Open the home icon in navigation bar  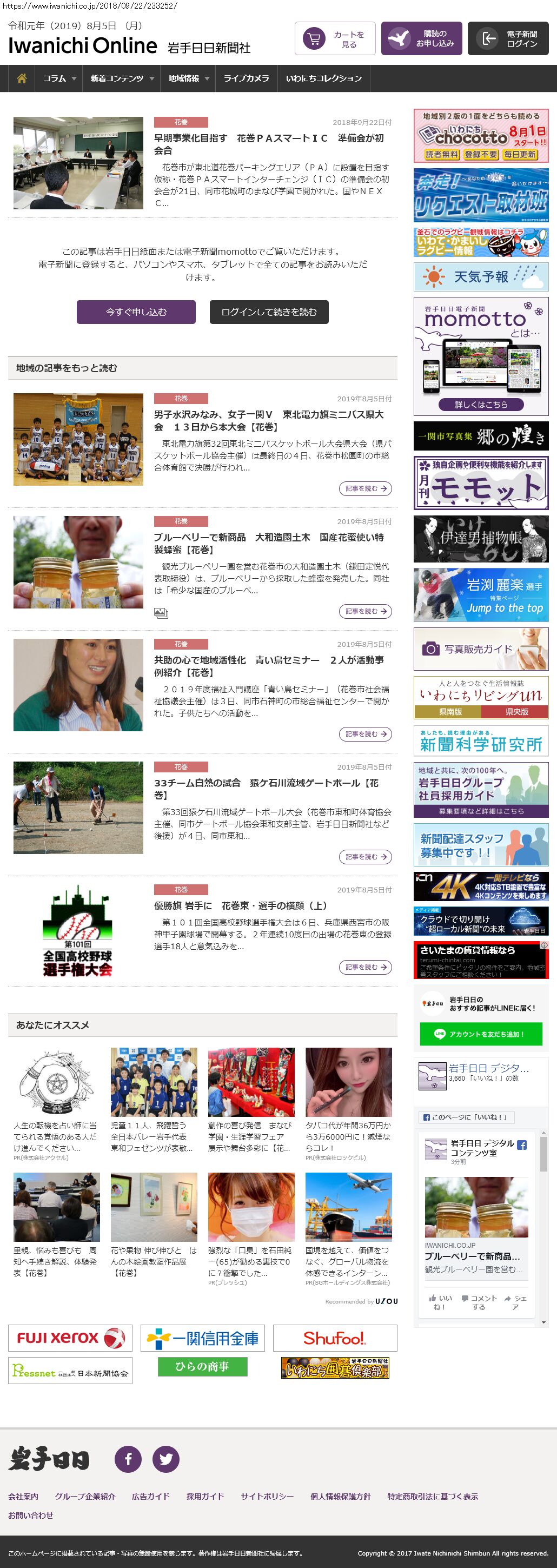(x=22, y=78)
